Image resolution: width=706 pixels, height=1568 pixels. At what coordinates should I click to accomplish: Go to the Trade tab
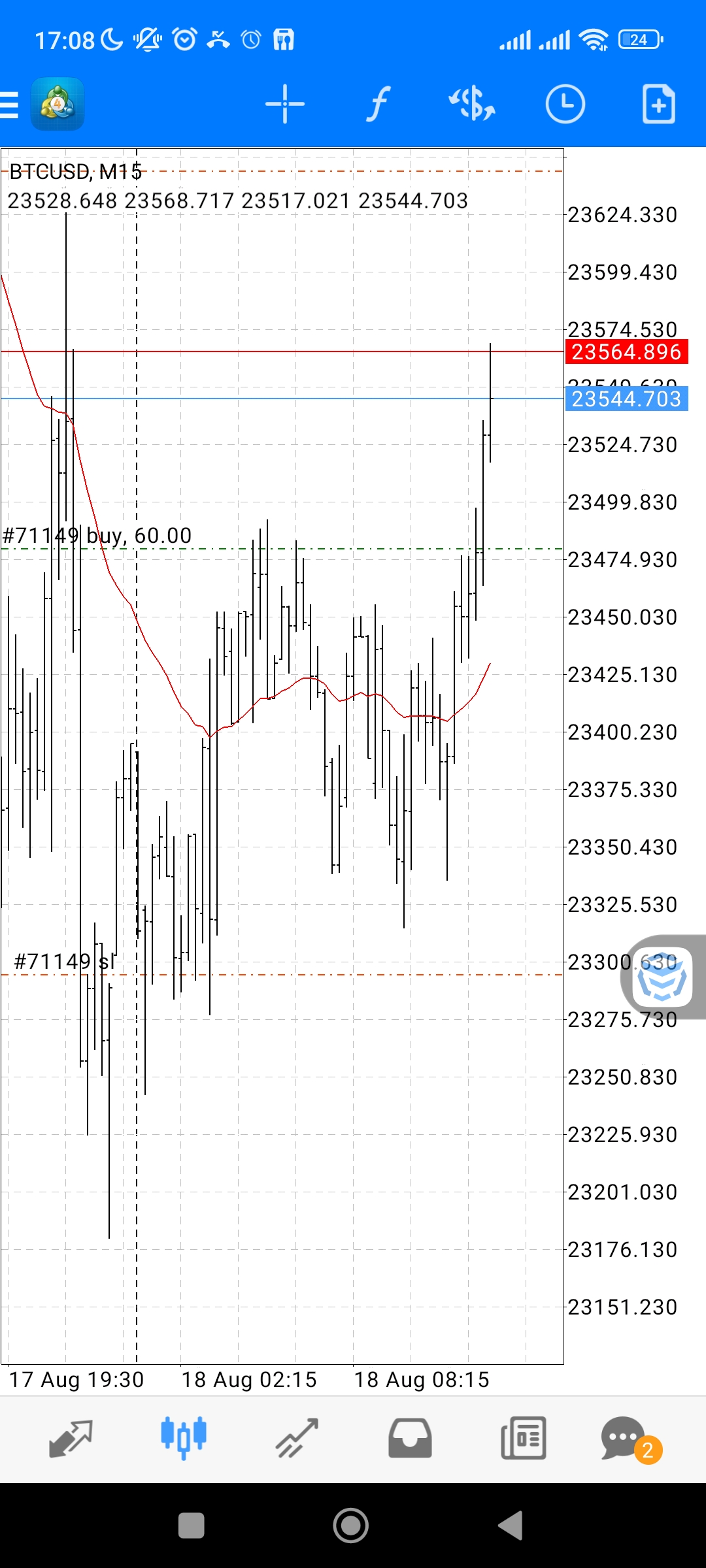tap(297, 1439)
